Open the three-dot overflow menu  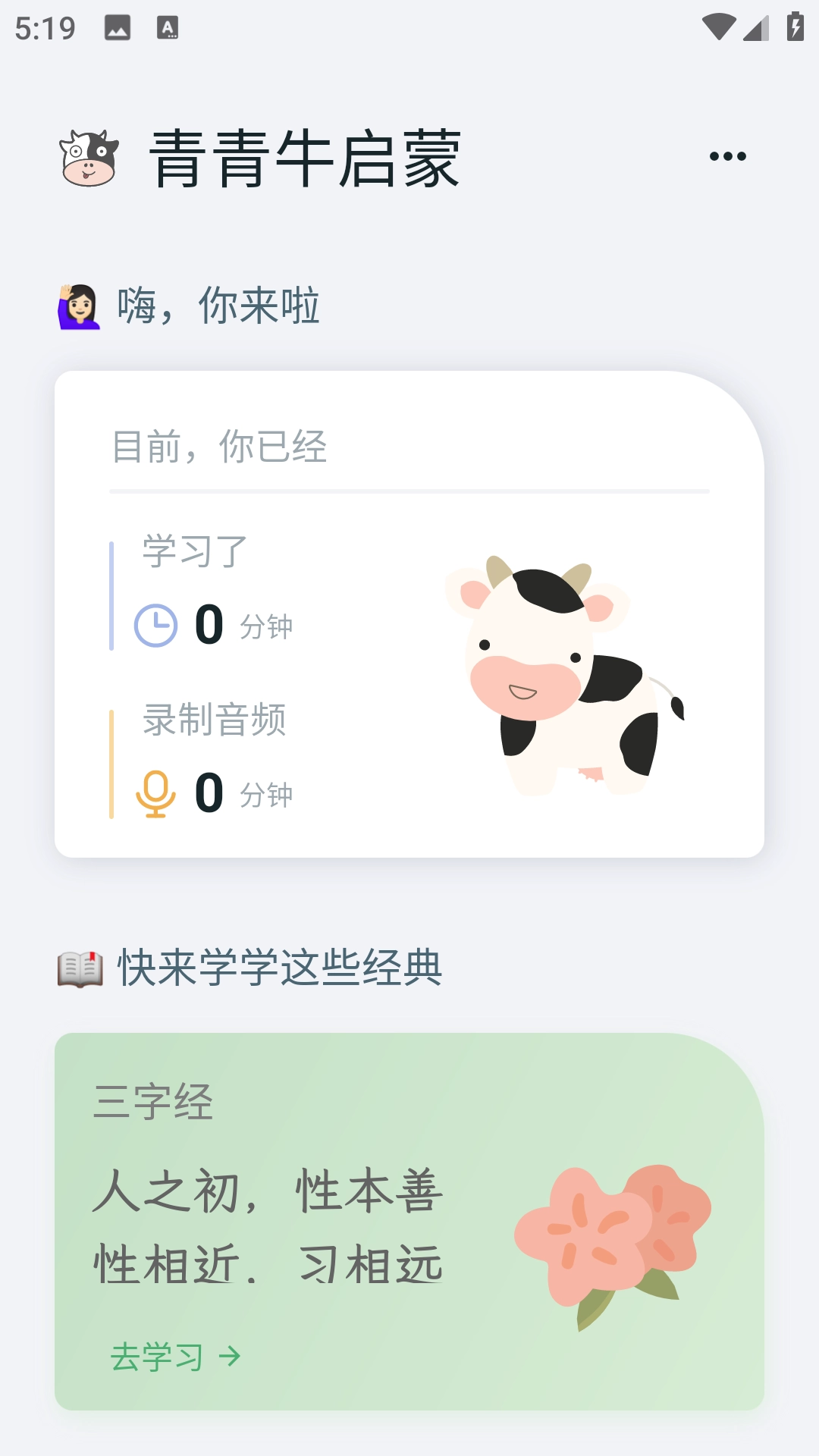point(727,155)
